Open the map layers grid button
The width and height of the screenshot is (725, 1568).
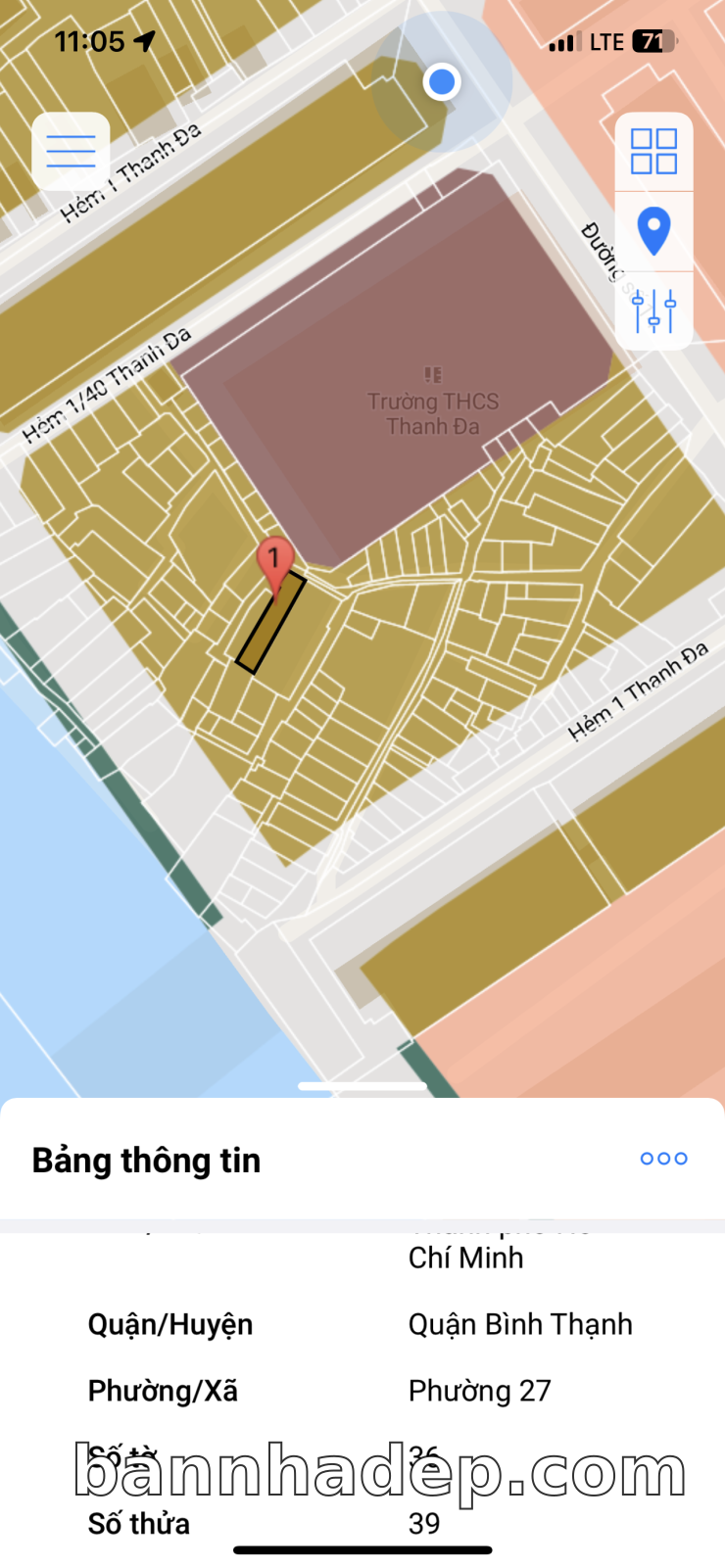653,152
